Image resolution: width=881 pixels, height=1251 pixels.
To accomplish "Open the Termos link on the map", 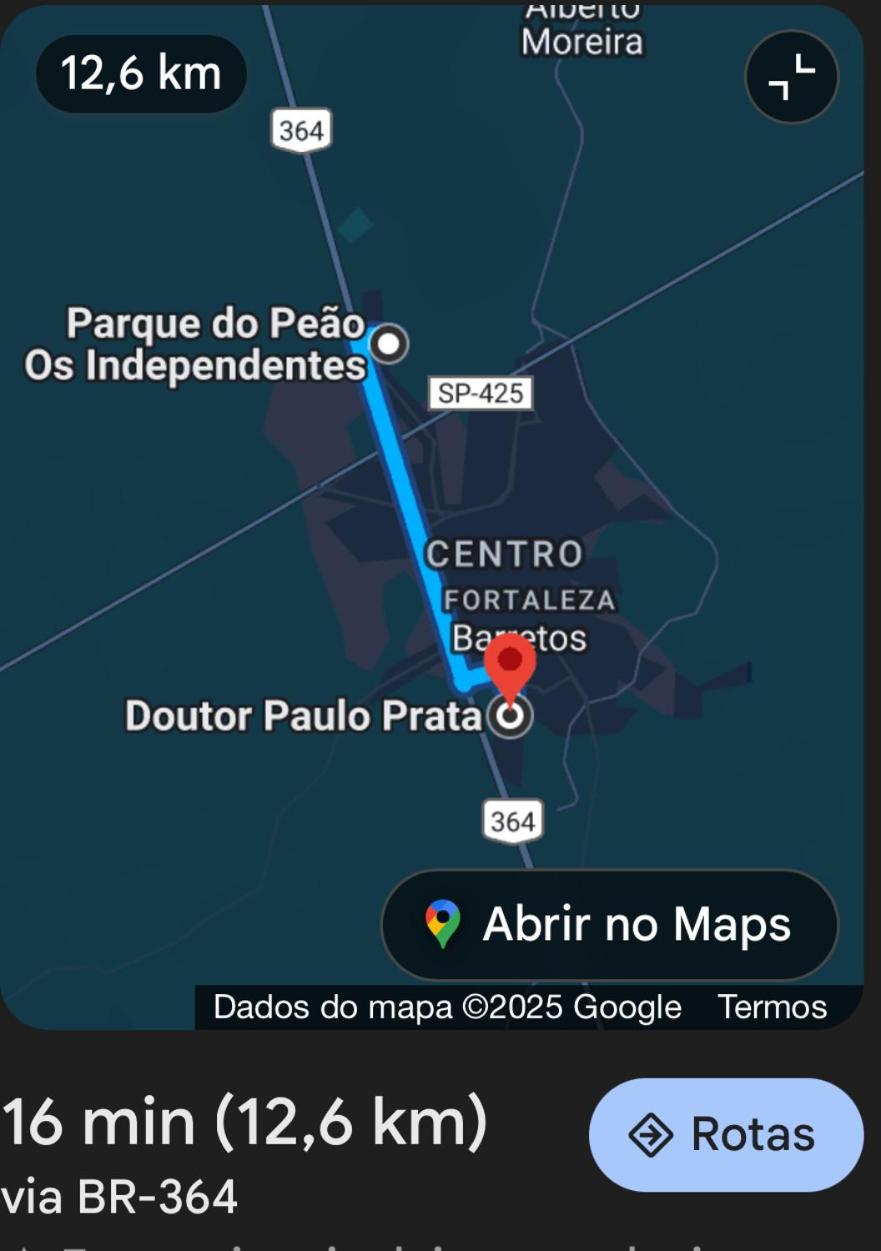I will pyautogui.click(x=772, y=1007).
